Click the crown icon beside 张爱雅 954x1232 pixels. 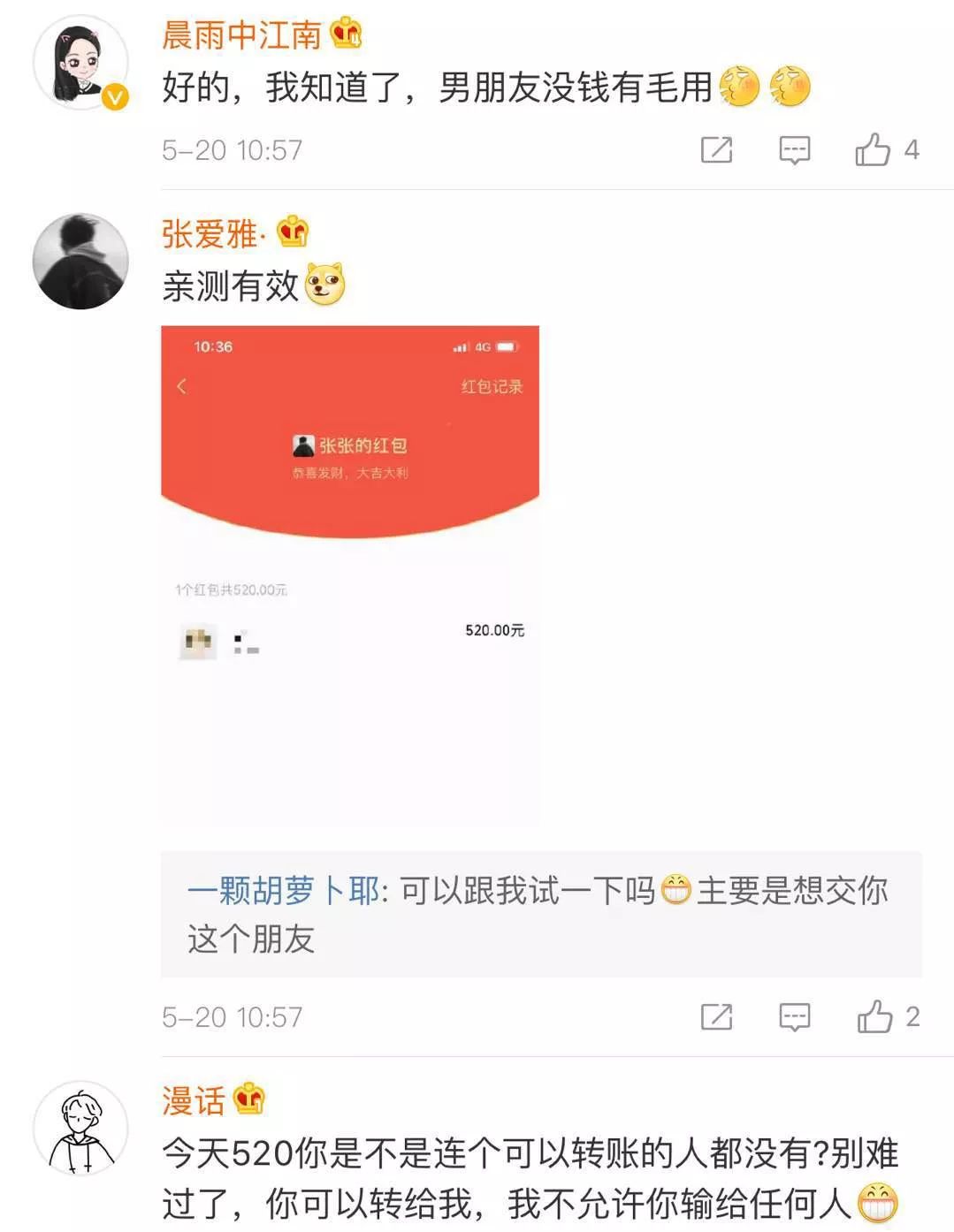294,234
